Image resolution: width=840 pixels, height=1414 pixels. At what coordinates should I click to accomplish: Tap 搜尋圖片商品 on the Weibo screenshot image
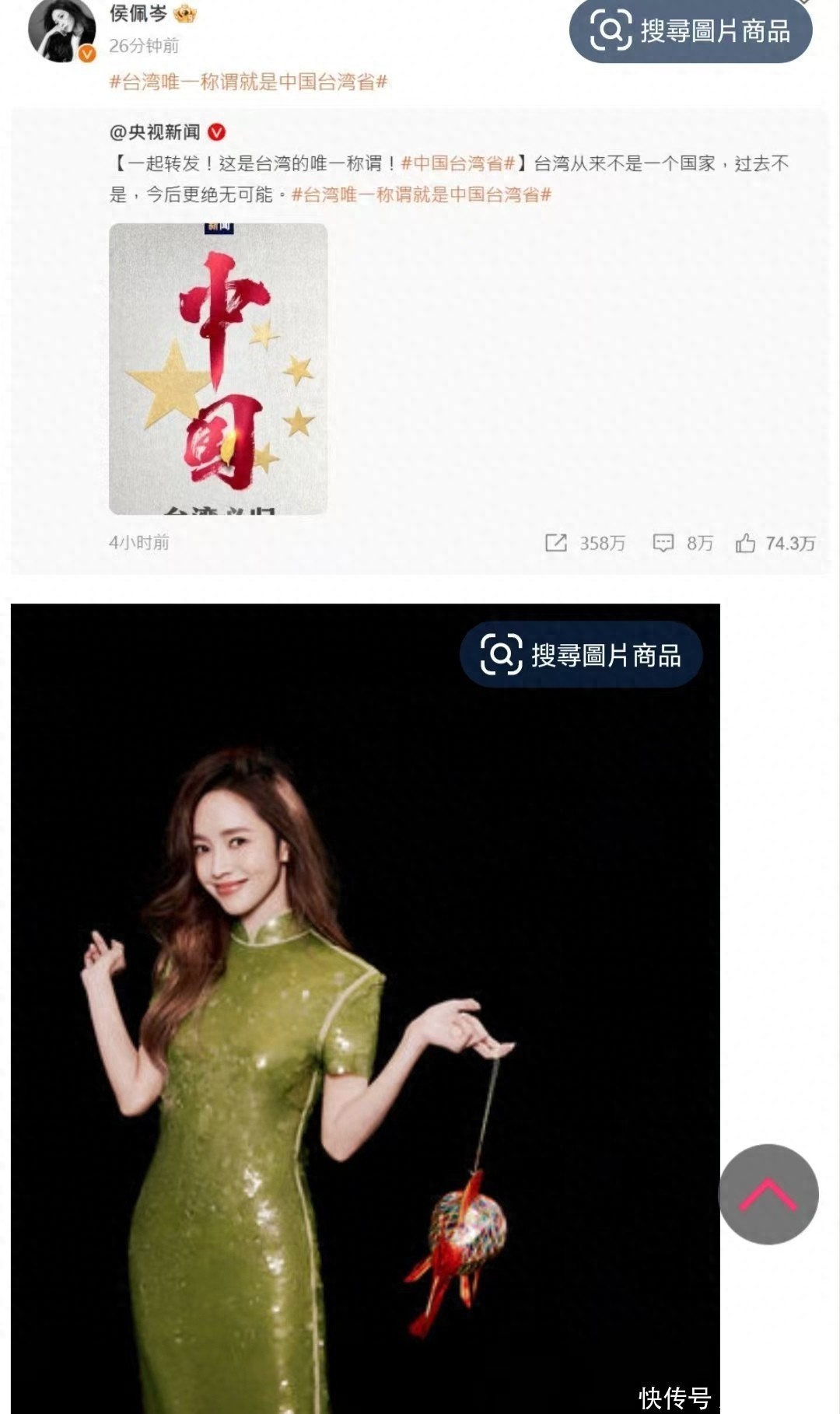click(x=691, y=31)
